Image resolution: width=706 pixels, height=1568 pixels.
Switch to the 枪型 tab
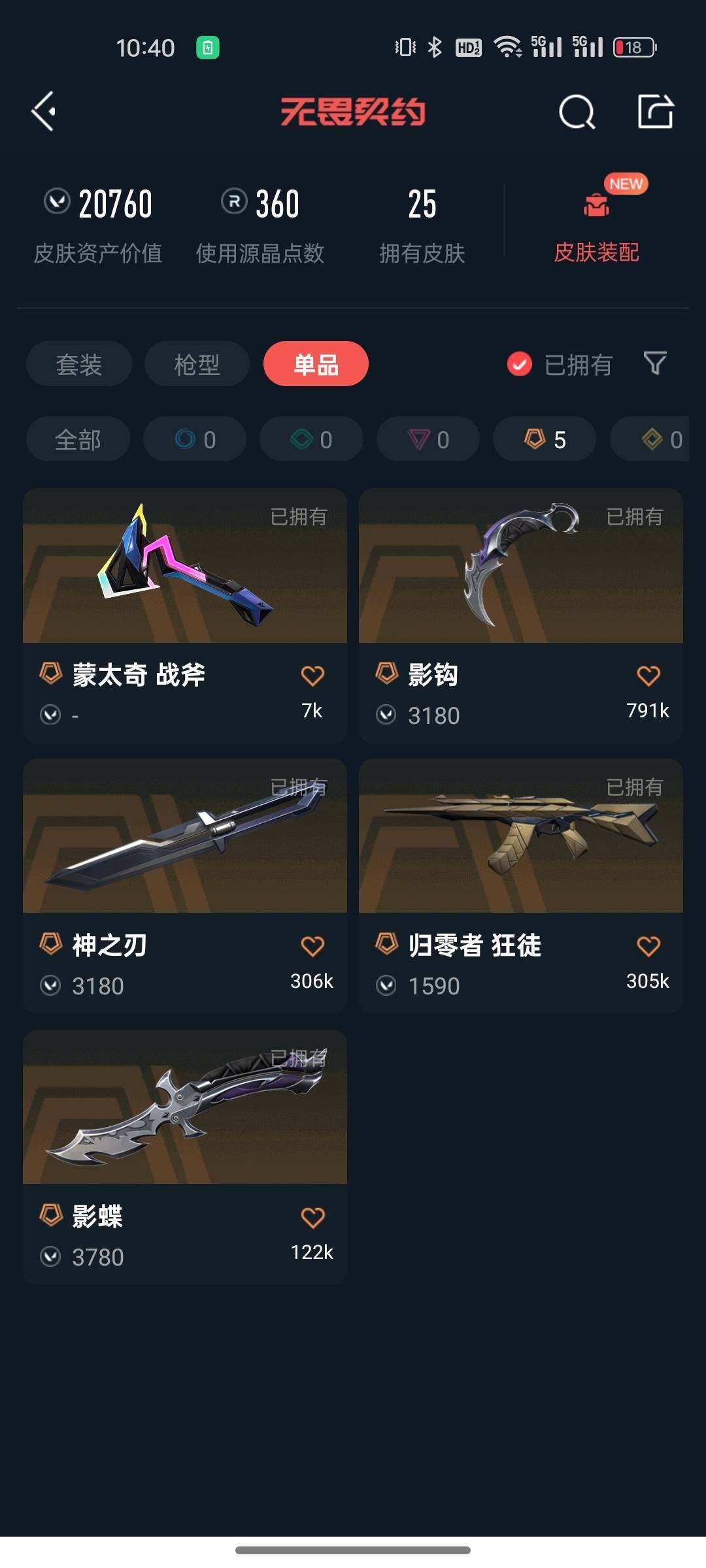point(196,364)
